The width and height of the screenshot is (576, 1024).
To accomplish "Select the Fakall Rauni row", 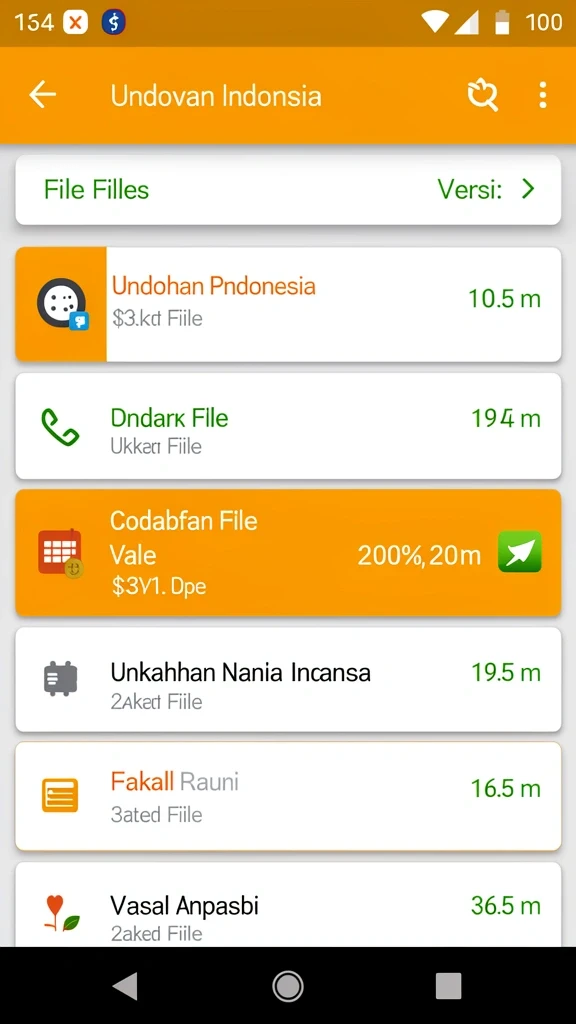I will pos(288,796).
